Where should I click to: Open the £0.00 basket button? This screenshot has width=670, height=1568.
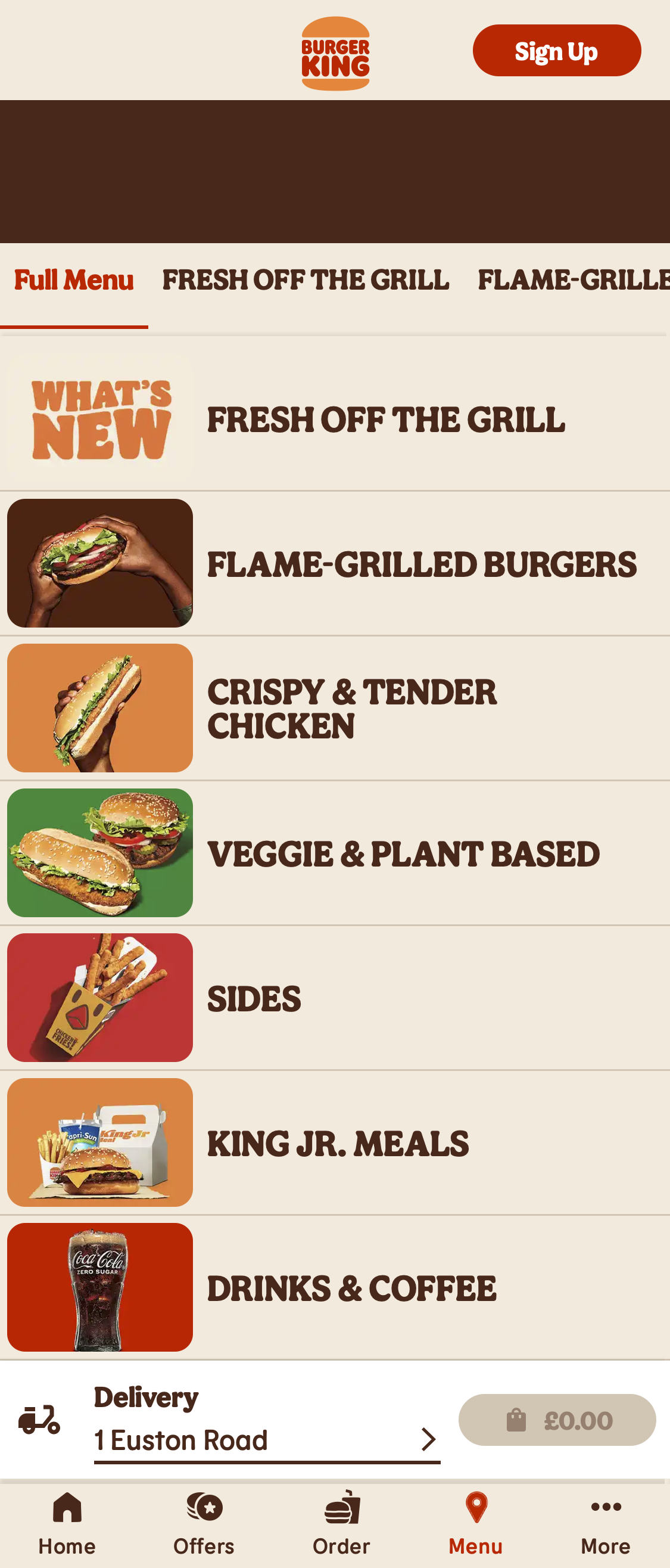557,1420
